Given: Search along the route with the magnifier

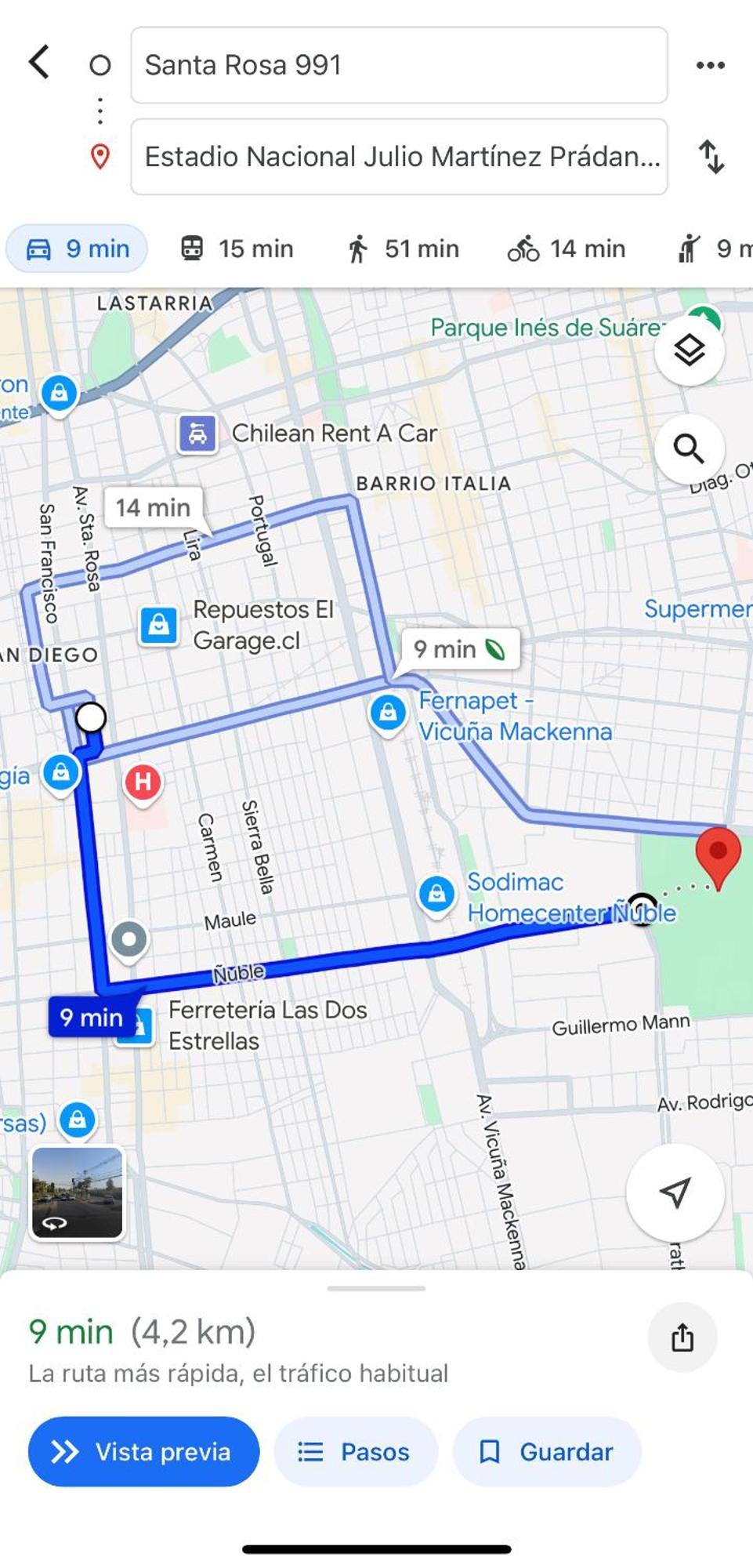Looking at the screenshot, I should pyautogui.click(x=689, y=449).
